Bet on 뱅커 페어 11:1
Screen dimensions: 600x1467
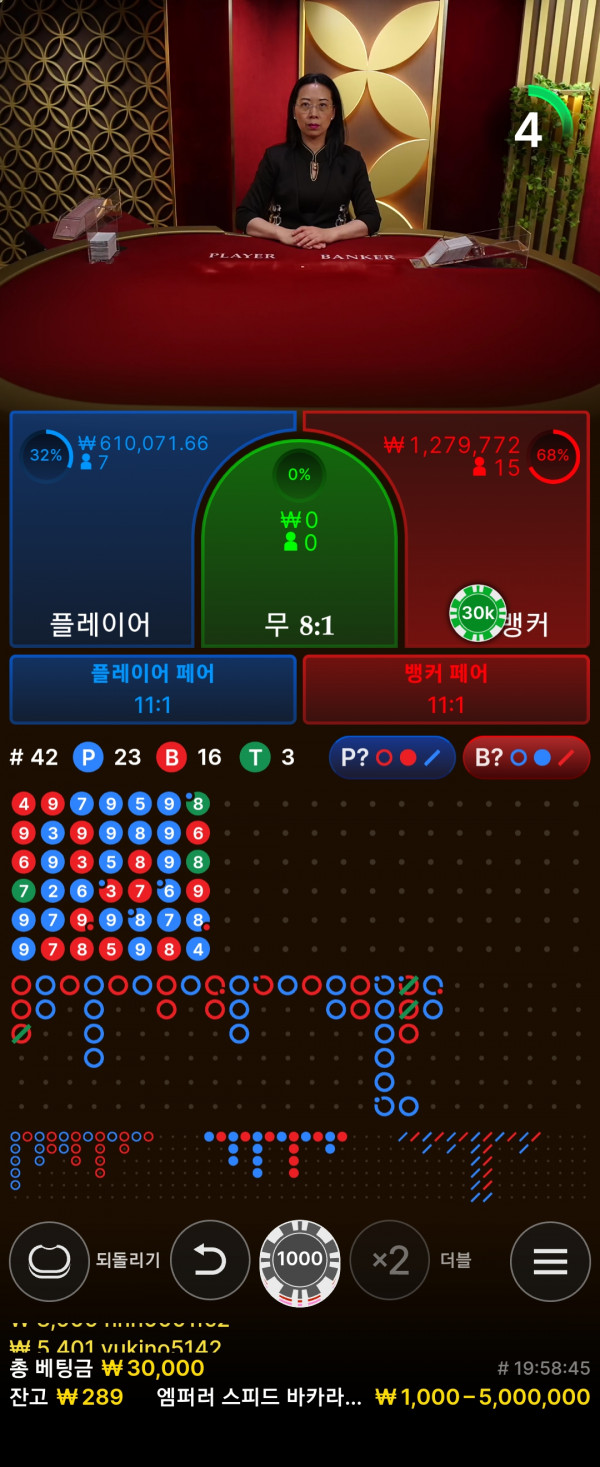coord(446,689)
